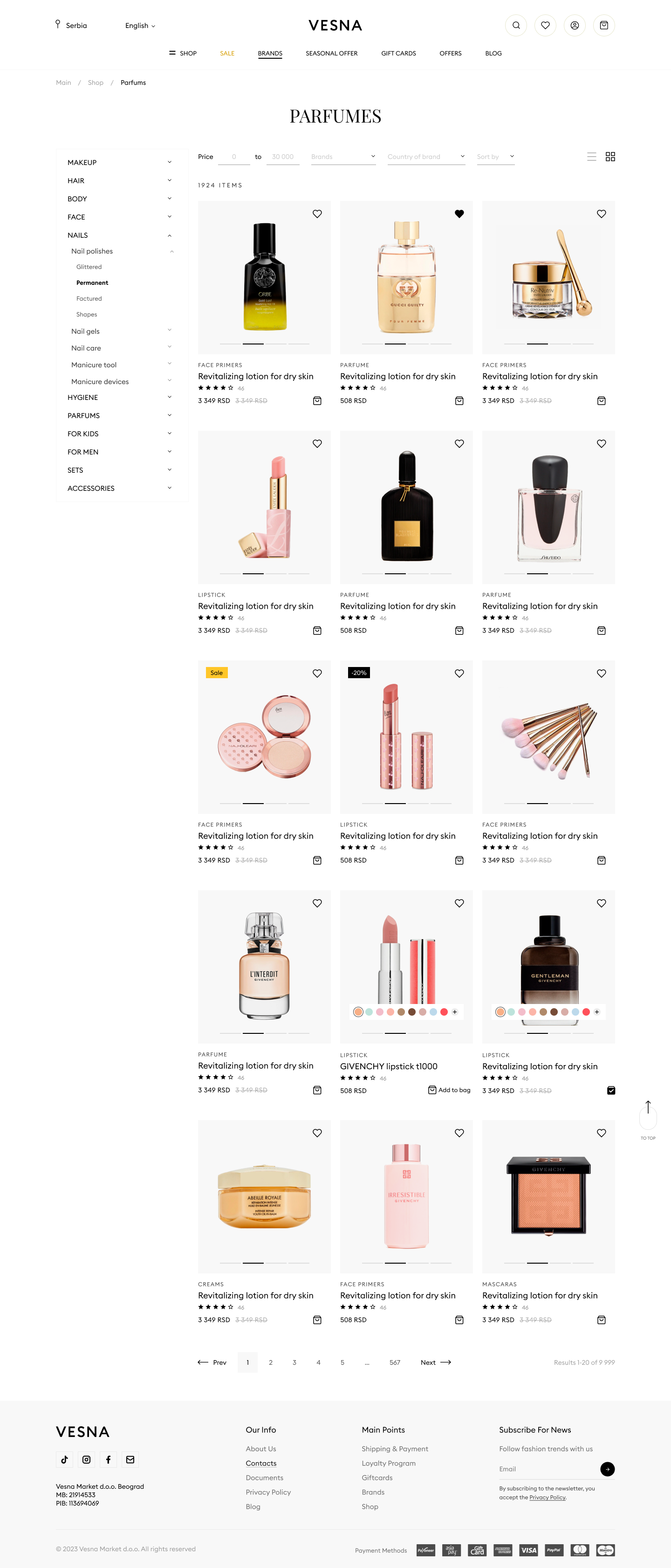The height and width of the screenshot is (1568, 671).
Task: Go to the SALE section
Action: pos(227,54)
